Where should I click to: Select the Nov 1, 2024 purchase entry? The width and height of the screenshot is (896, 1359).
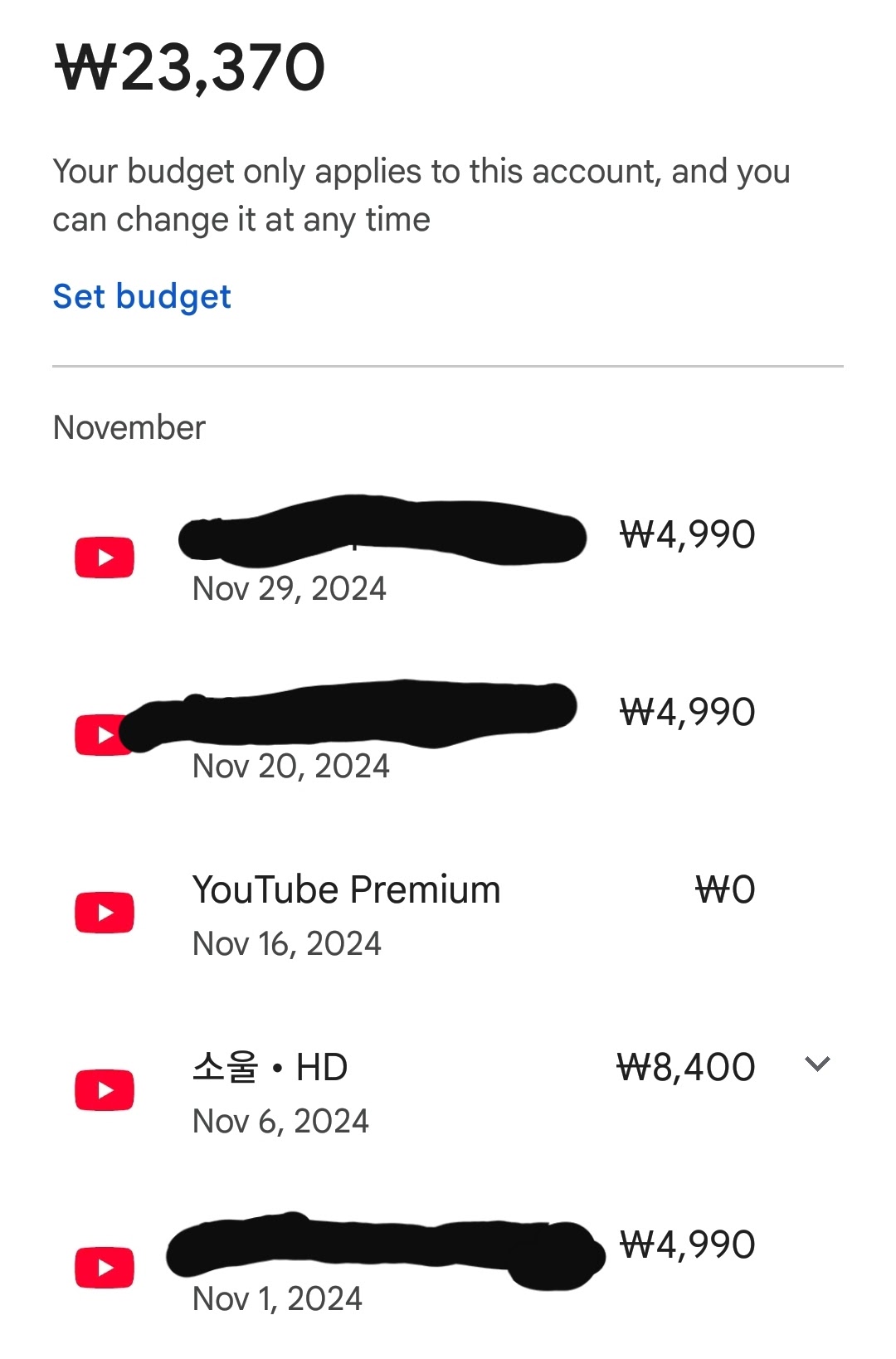click(x=278, y=1298)
